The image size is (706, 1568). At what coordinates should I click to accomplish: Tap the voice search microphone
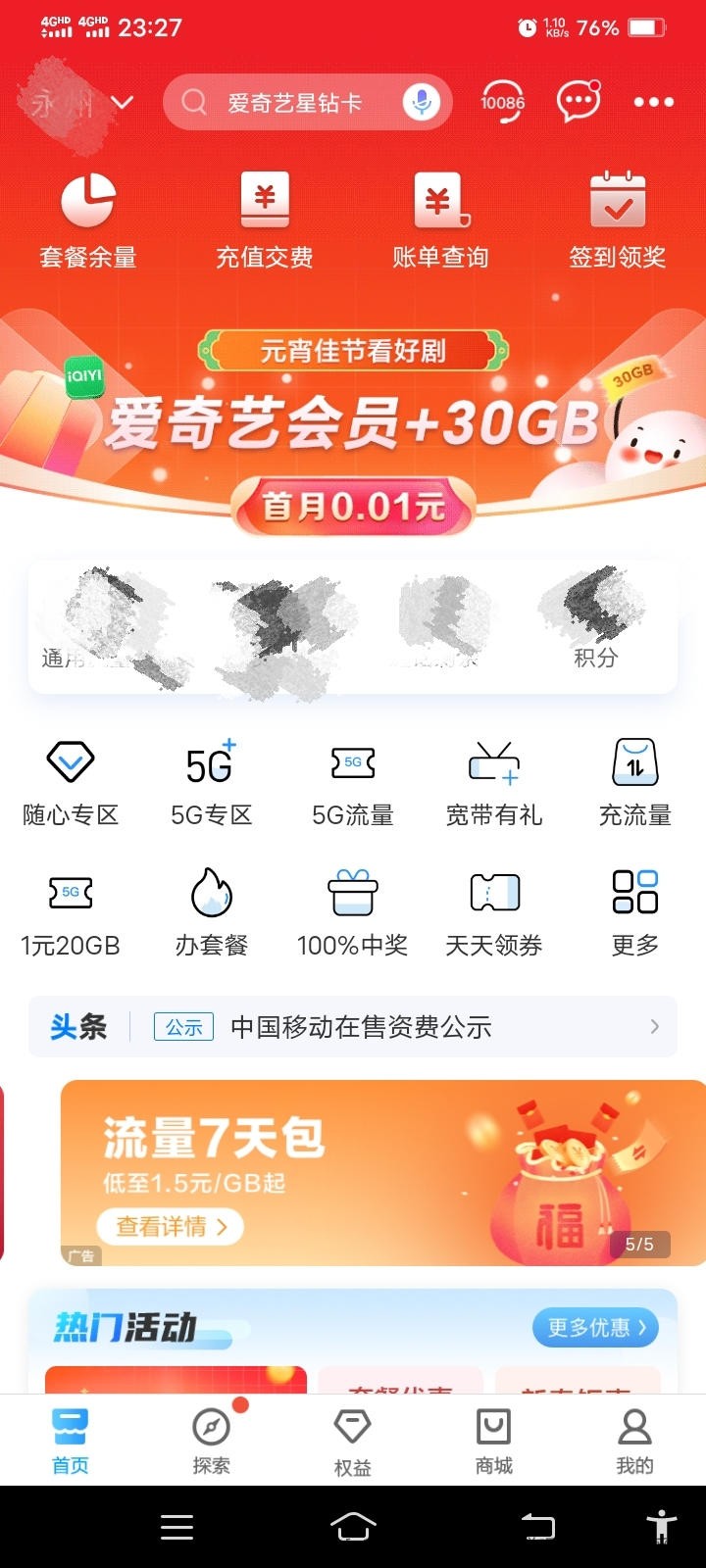[x=422, y=102]
